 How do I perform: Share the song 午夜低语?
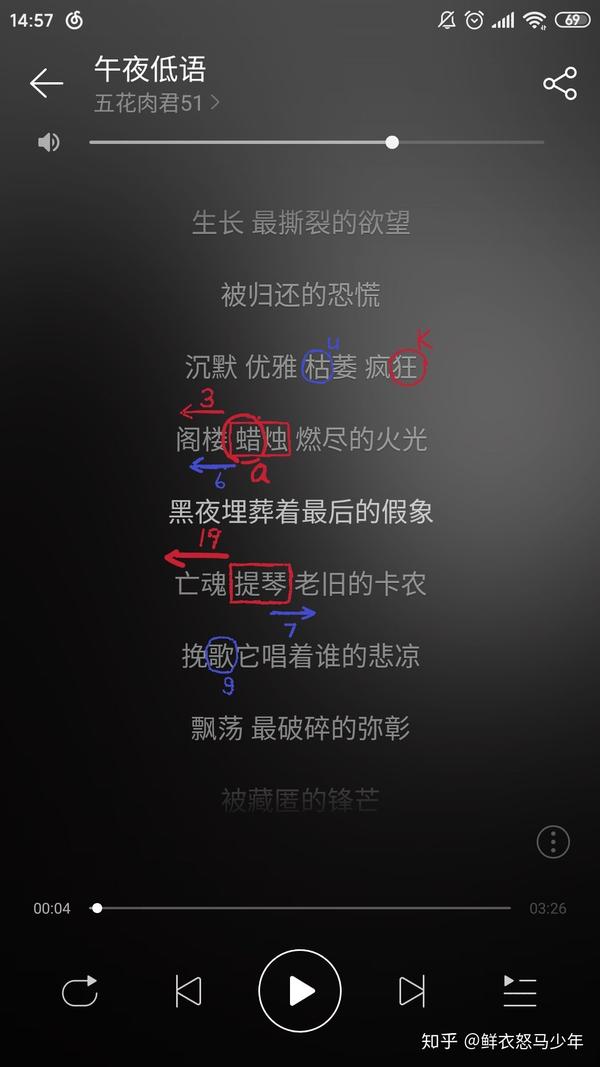click(560, 84)
